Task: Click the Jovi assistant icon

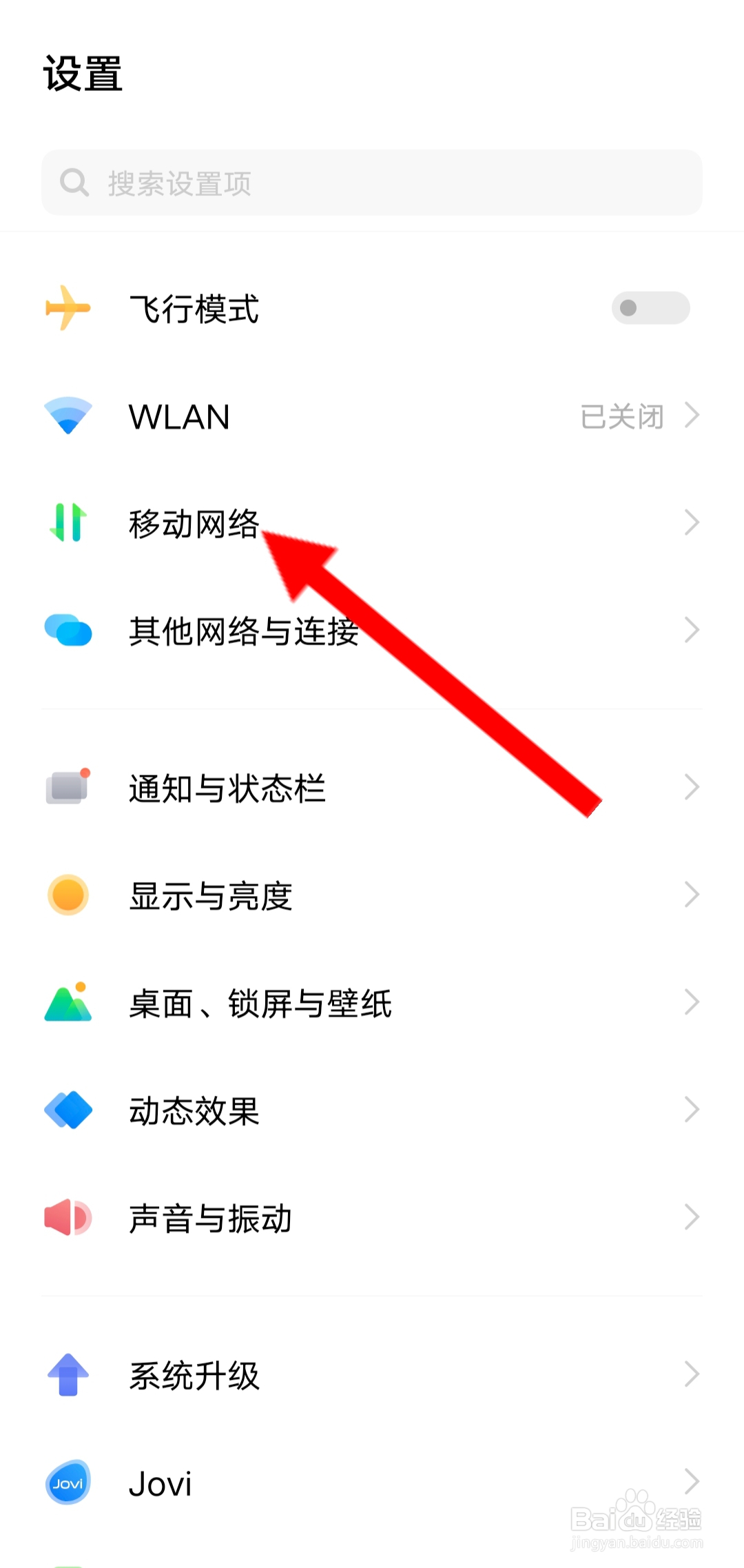Action: (67, 1482)
